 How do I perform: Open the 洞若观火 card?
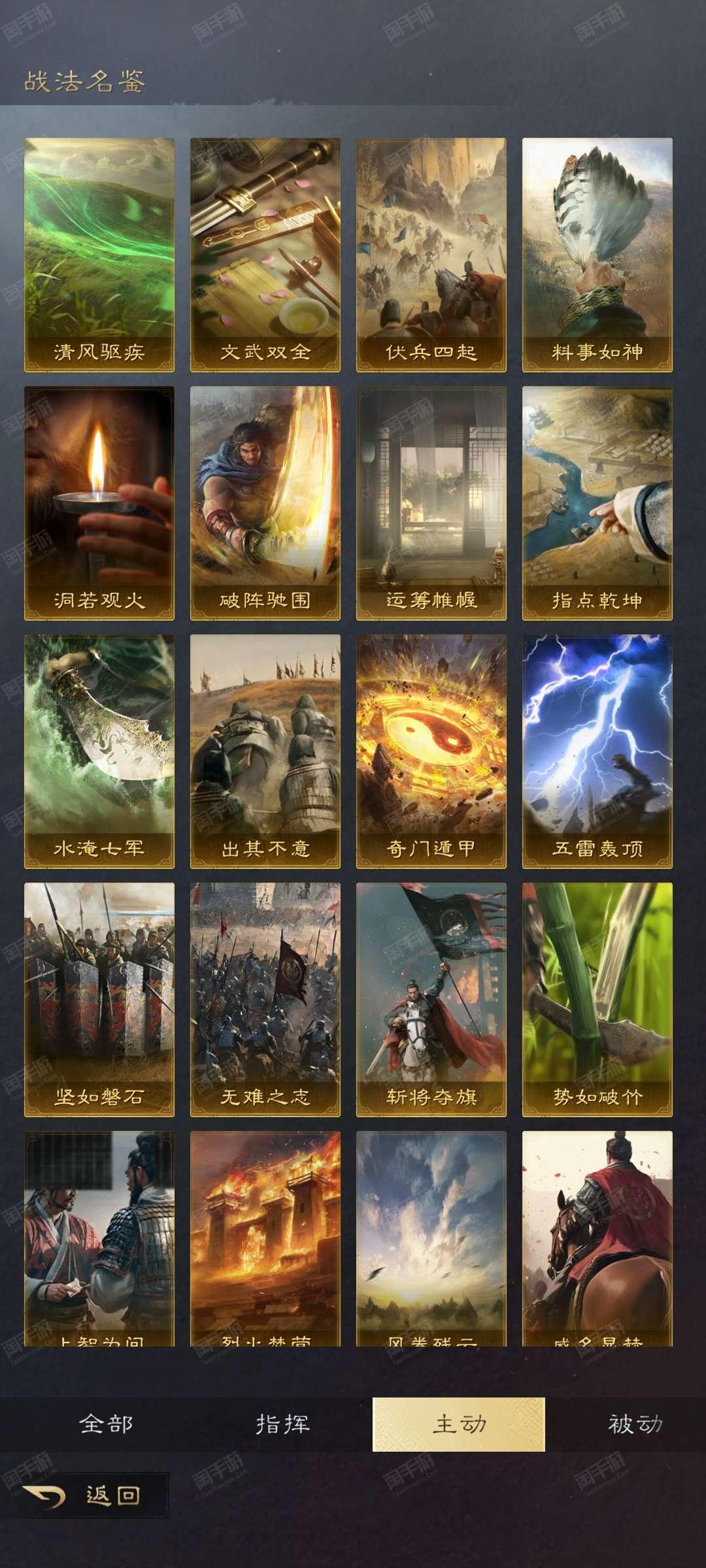coord(99,503)
